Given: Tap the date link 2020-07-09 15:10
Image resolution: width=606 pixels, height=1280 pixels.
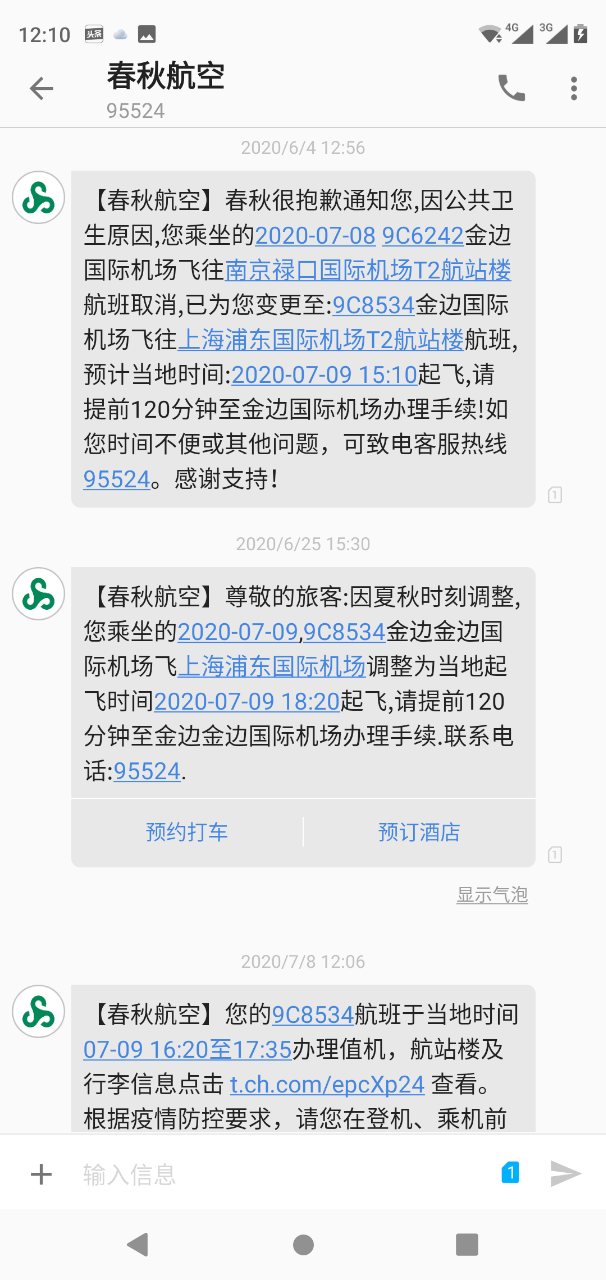Looking at the screenshot, I should click(x=324, y=374).
